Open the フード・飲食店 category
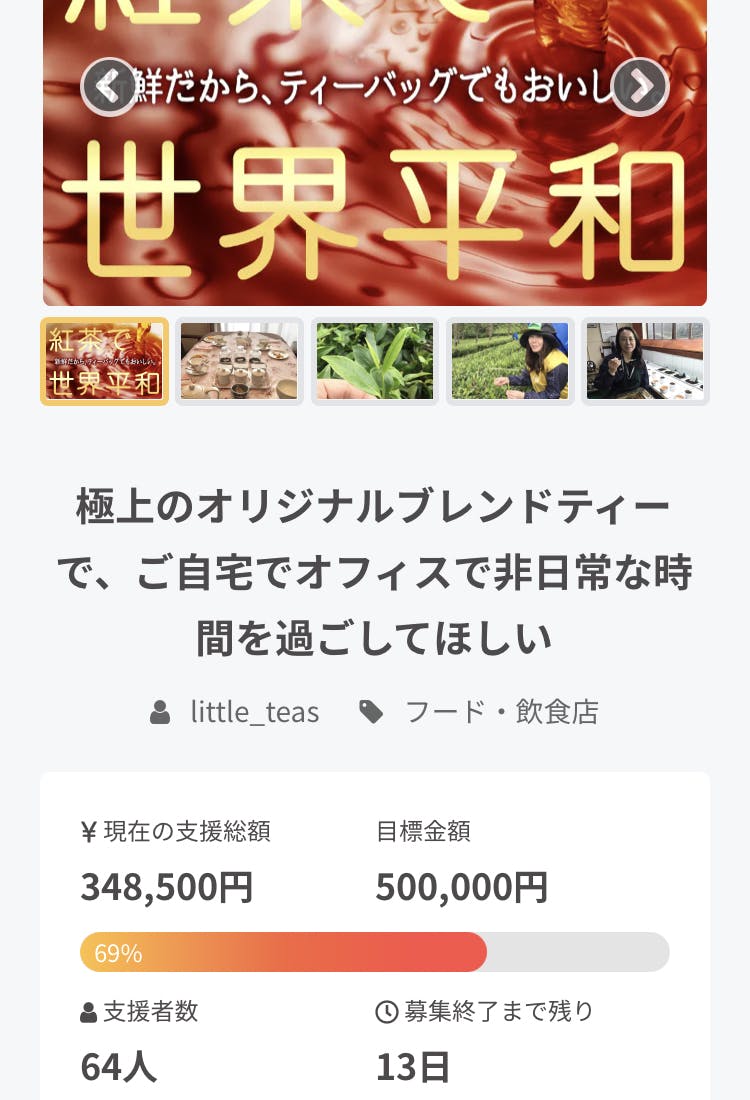 click(501, 712)
